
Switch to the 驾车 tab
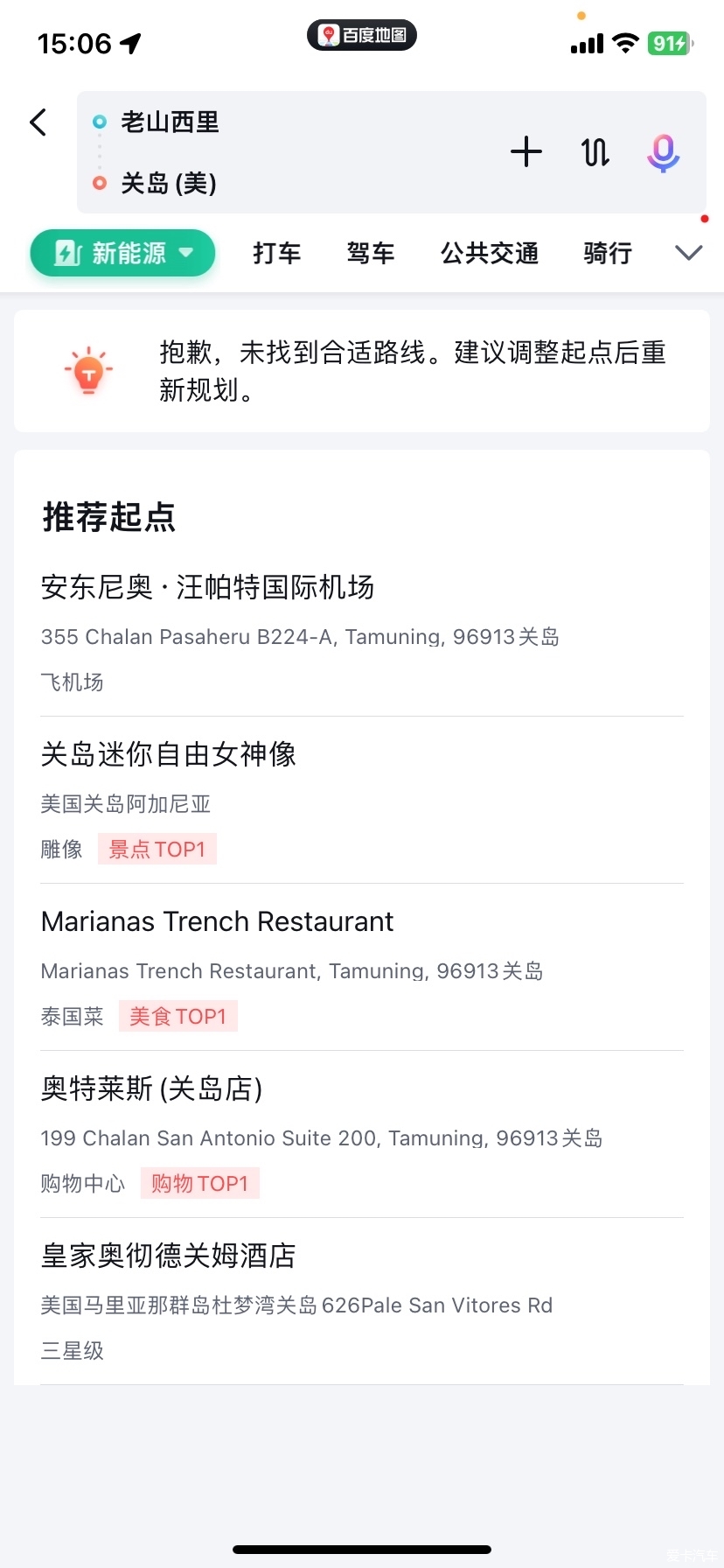[x=371, y=254]
